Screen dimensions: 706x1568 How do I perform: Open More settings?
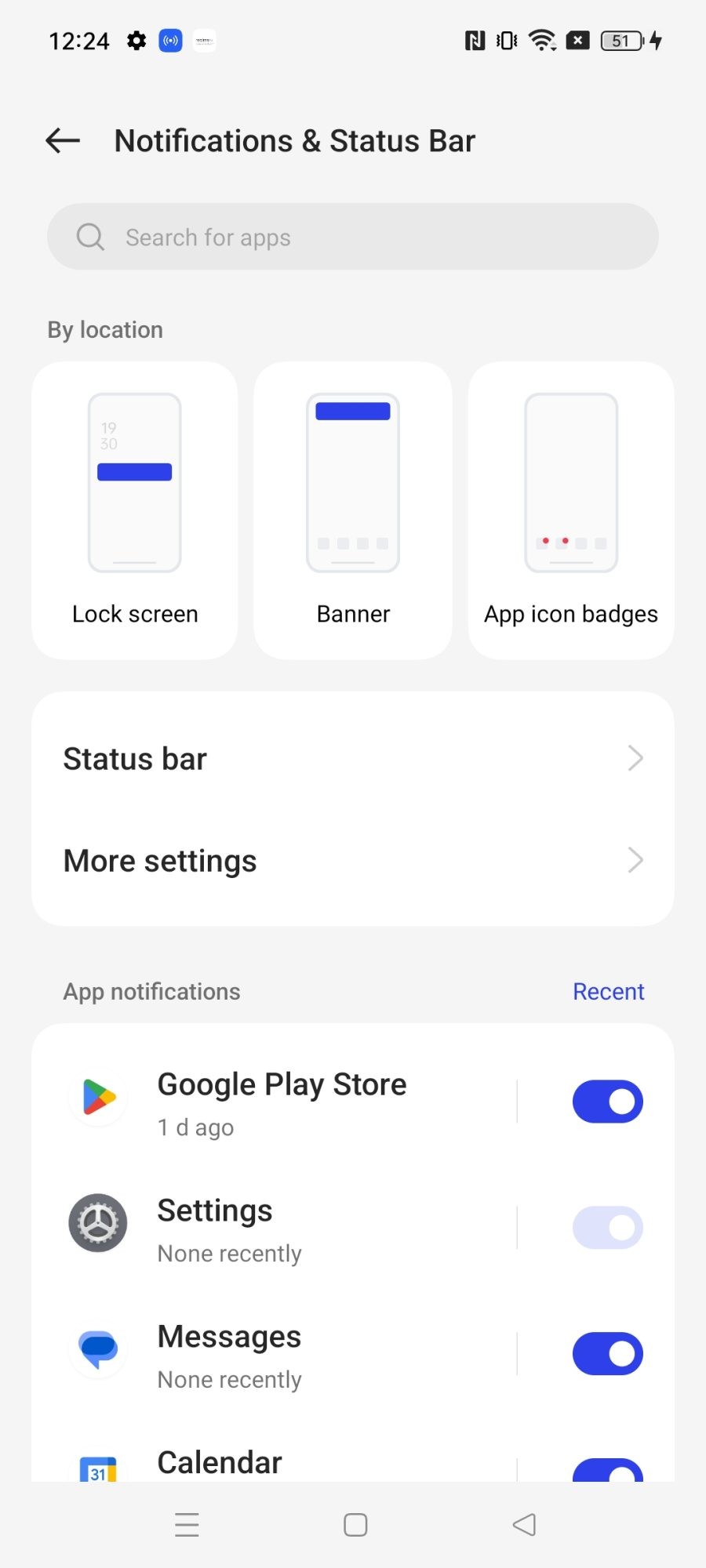pyautogui.click(x=353, y=861)
